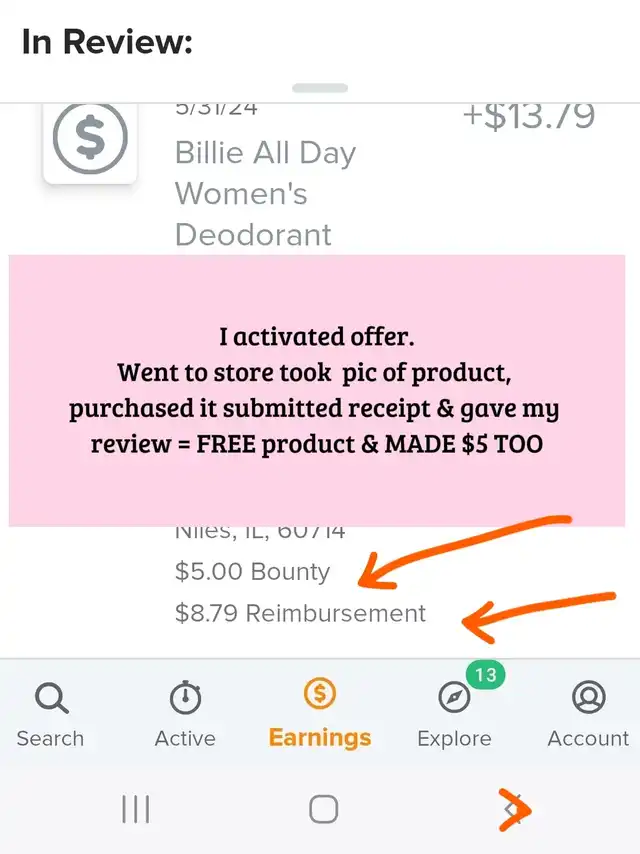Open the Billie All Day Women's Deodorant entry

266,193
